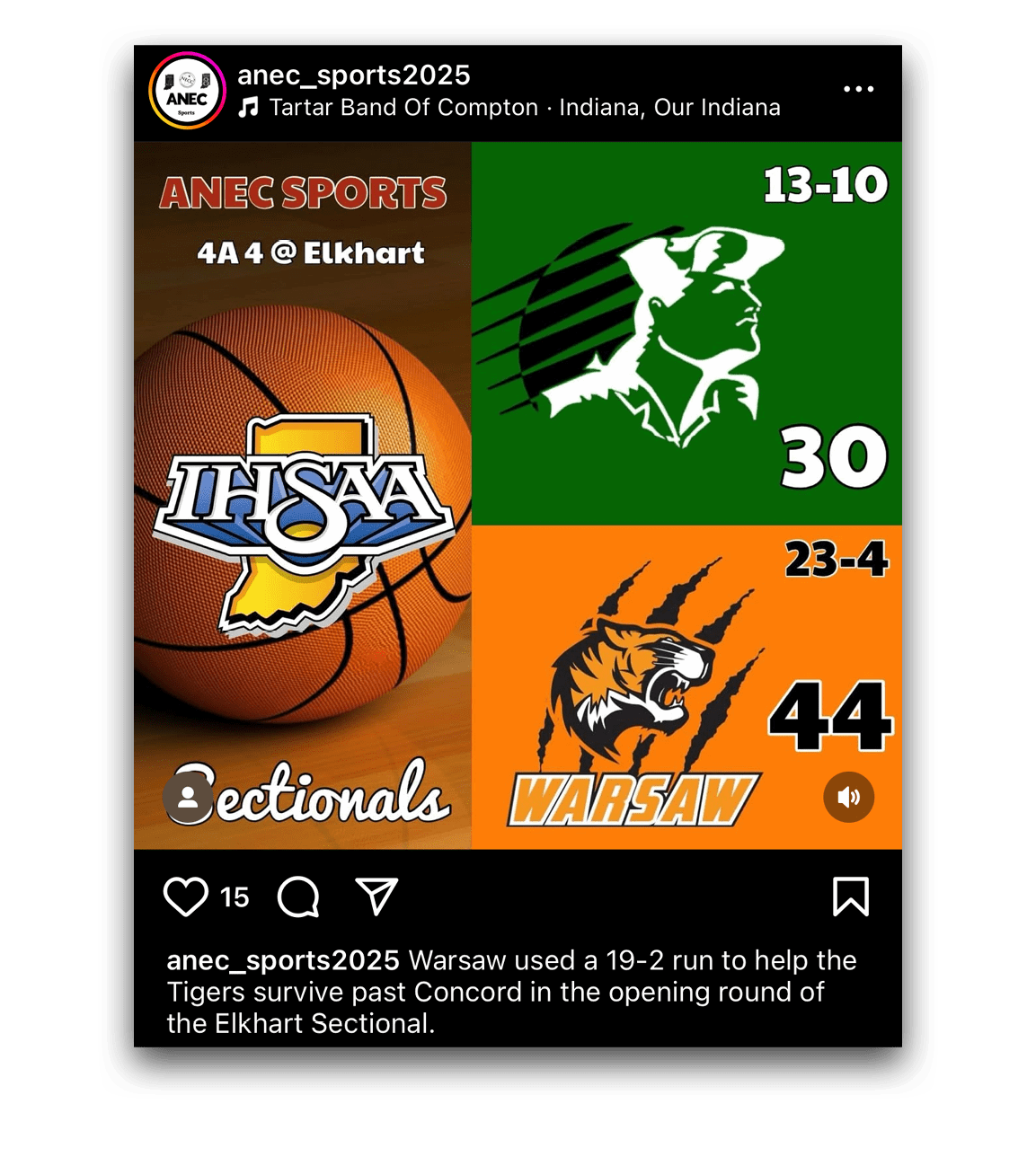The image size is (1036, 1157).
Task: Show tagged people in the post
Action: pyautogui.click(x=188, y=798)
